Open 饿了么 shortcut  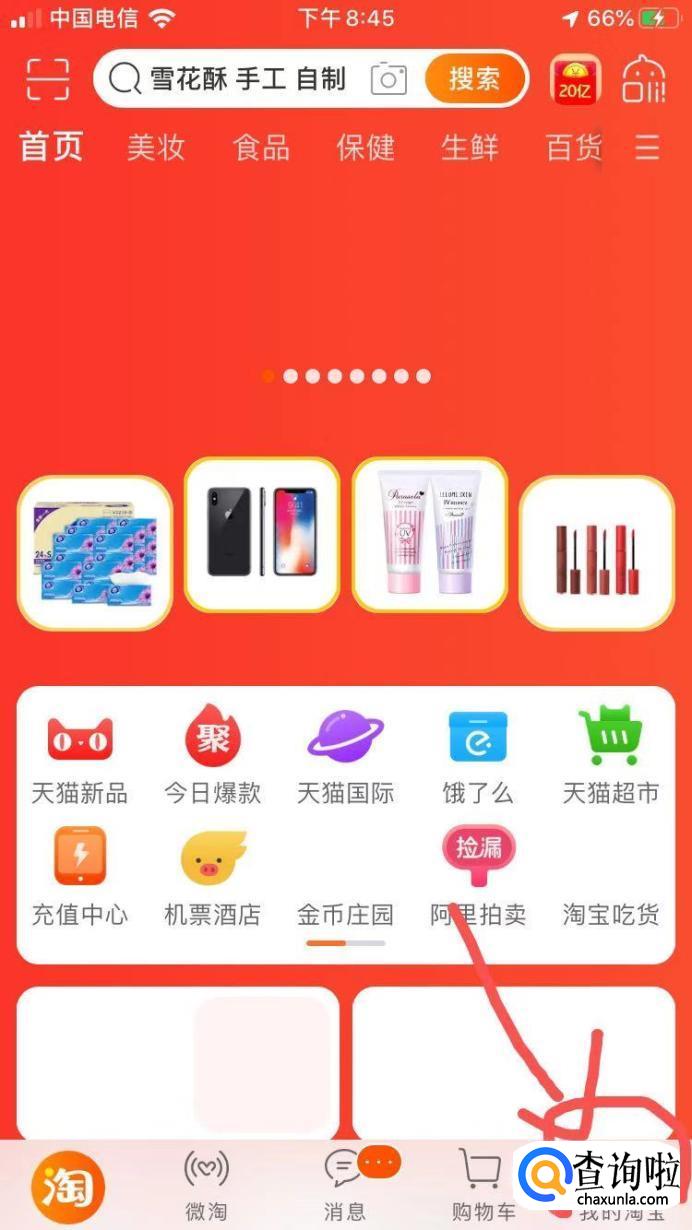(478, 755)
